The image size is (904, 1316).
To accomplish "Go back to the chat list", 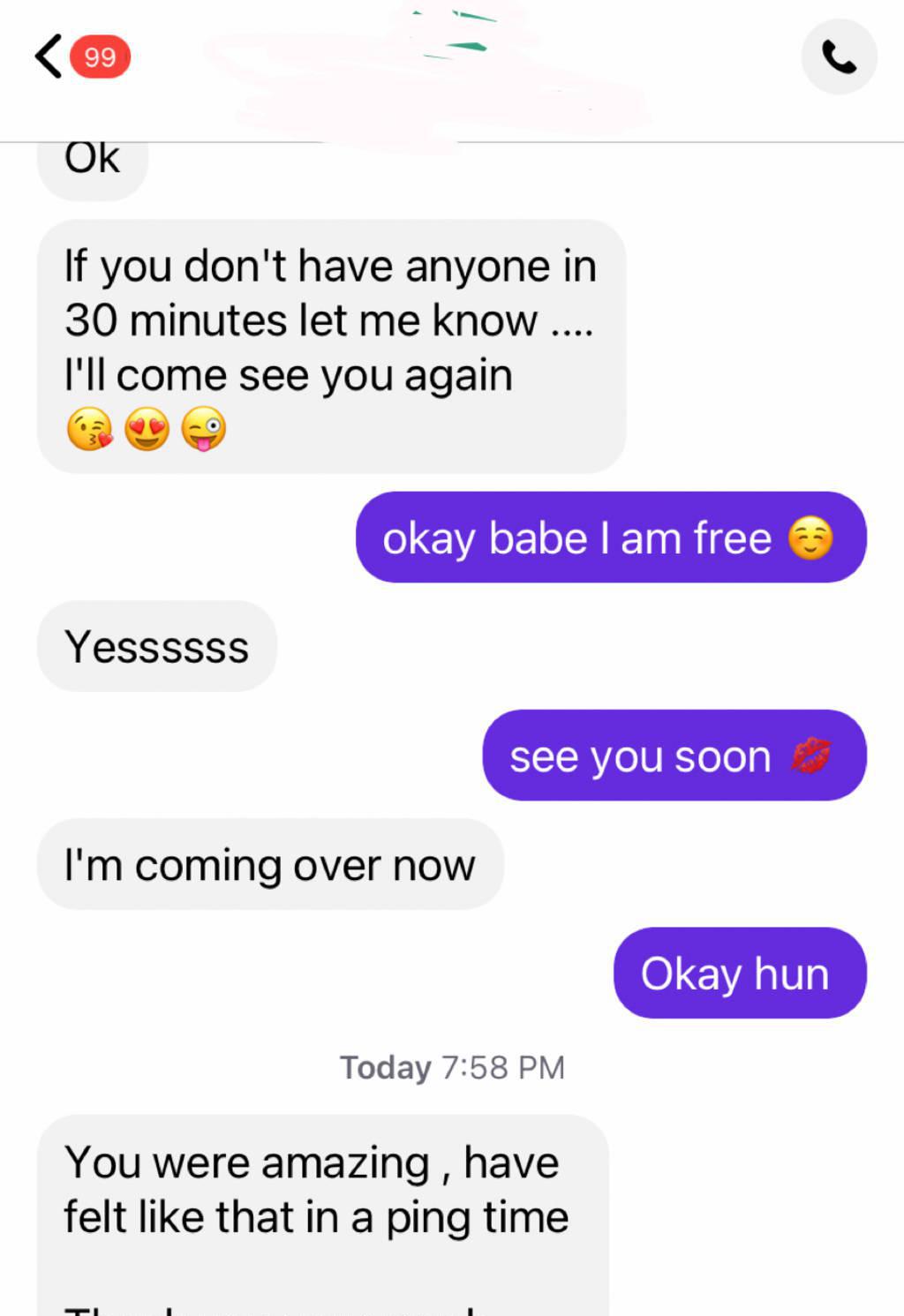I will point(49,57).
